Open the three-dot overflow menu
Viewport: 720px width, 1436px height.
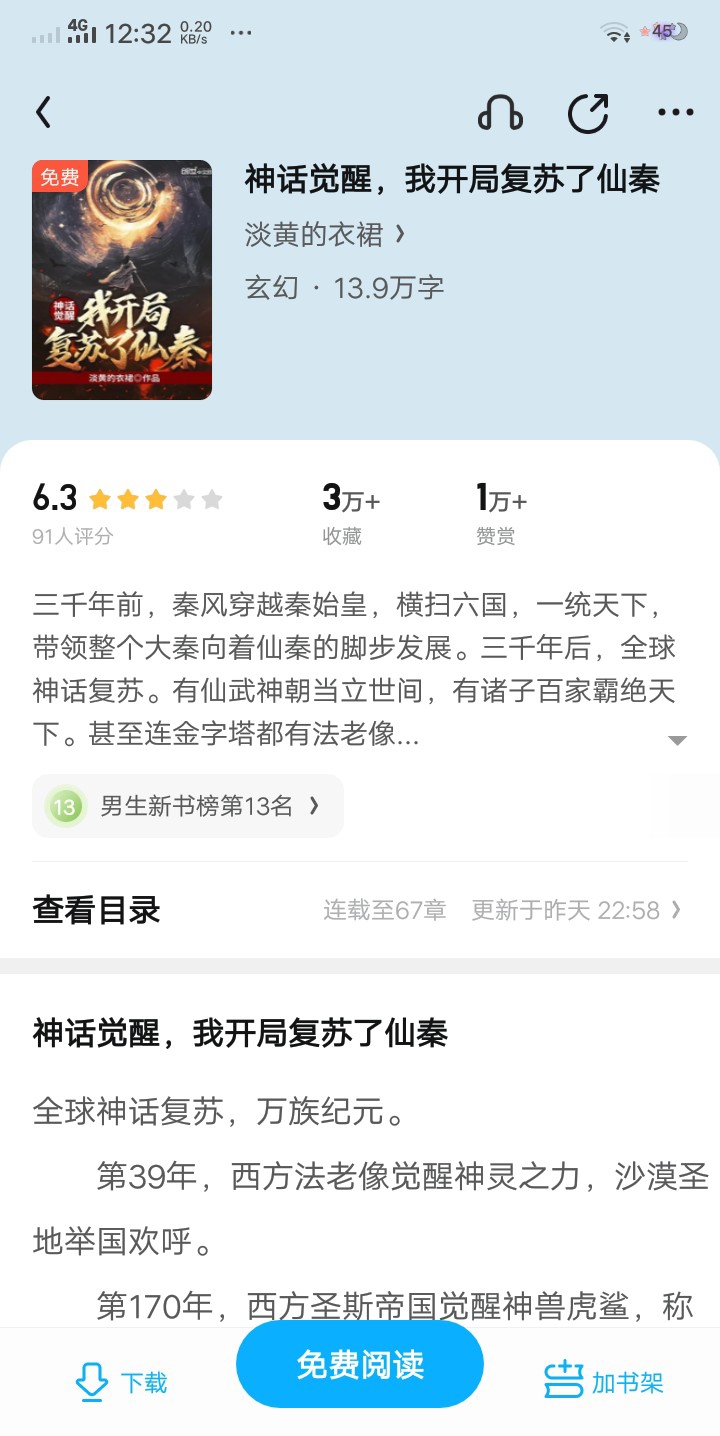[676, 113]
